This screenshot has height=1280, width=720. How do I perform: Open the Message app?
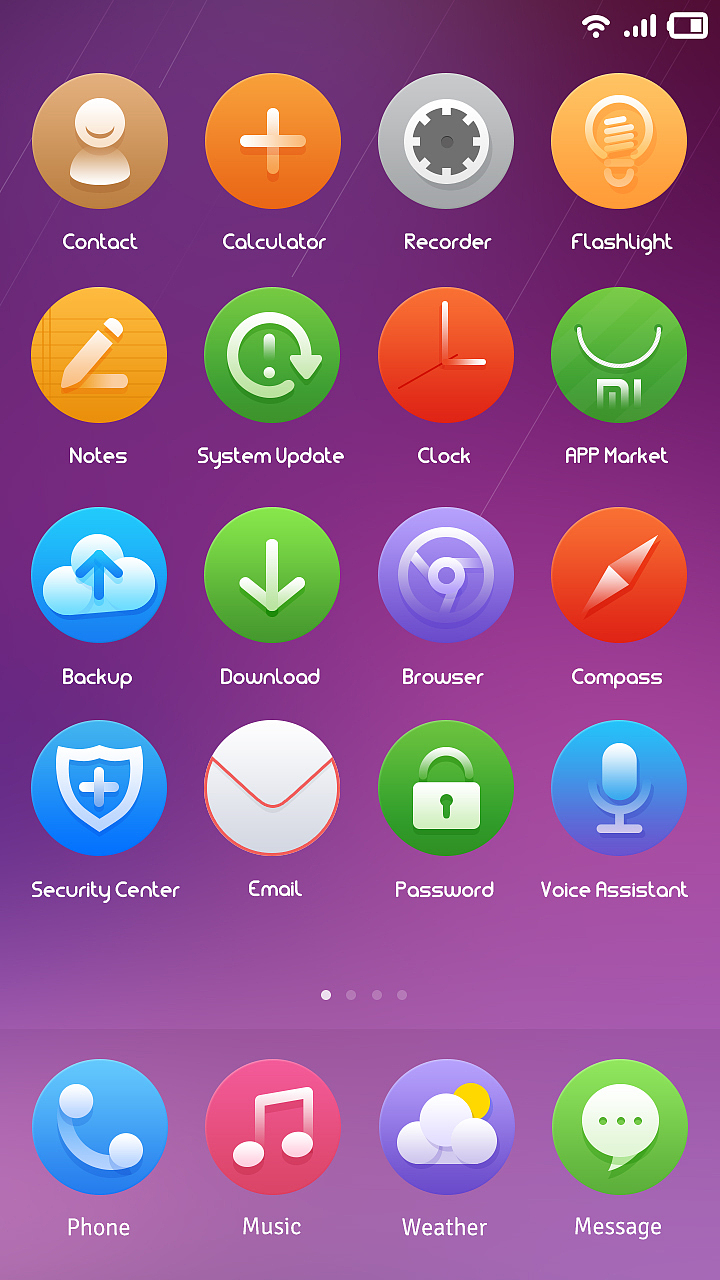[x=619, y=1127]
